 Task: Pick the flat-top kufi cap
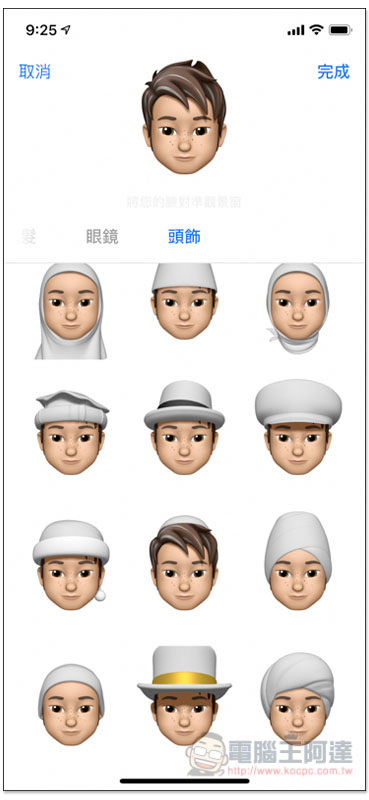(184, 302)
